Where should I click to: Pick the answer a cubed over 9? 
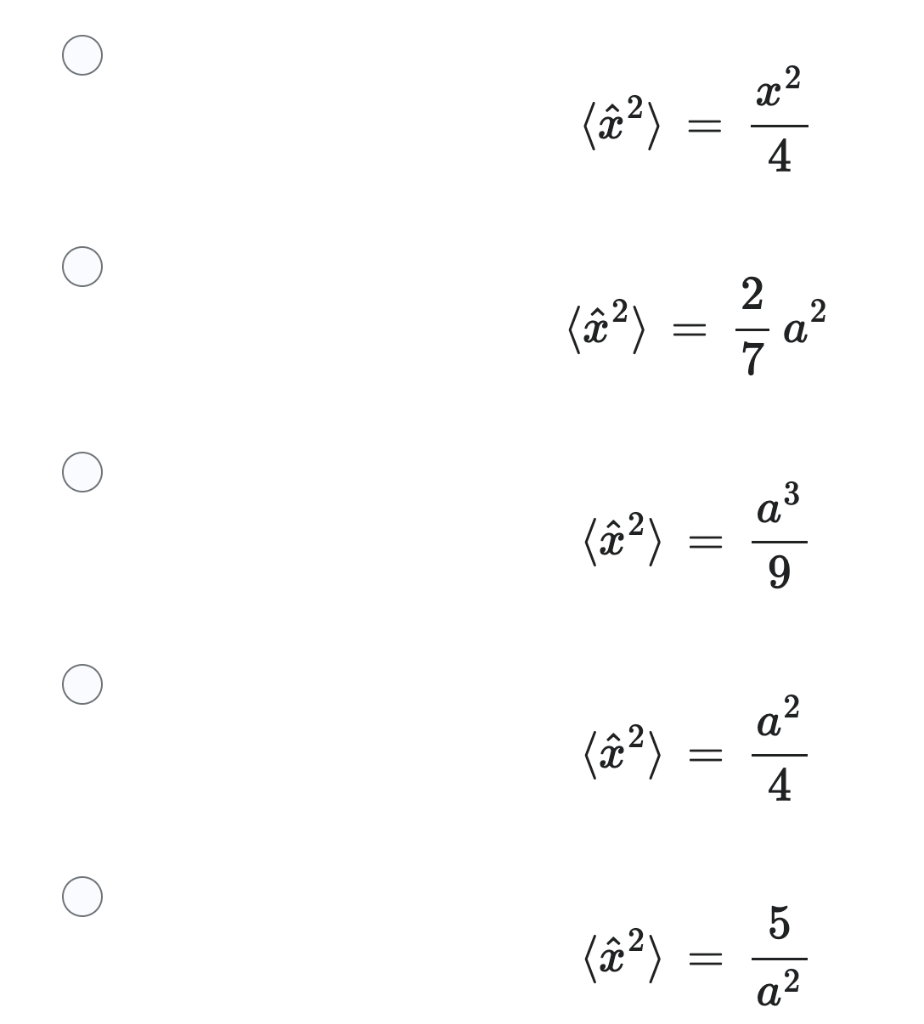pos(82,473)
